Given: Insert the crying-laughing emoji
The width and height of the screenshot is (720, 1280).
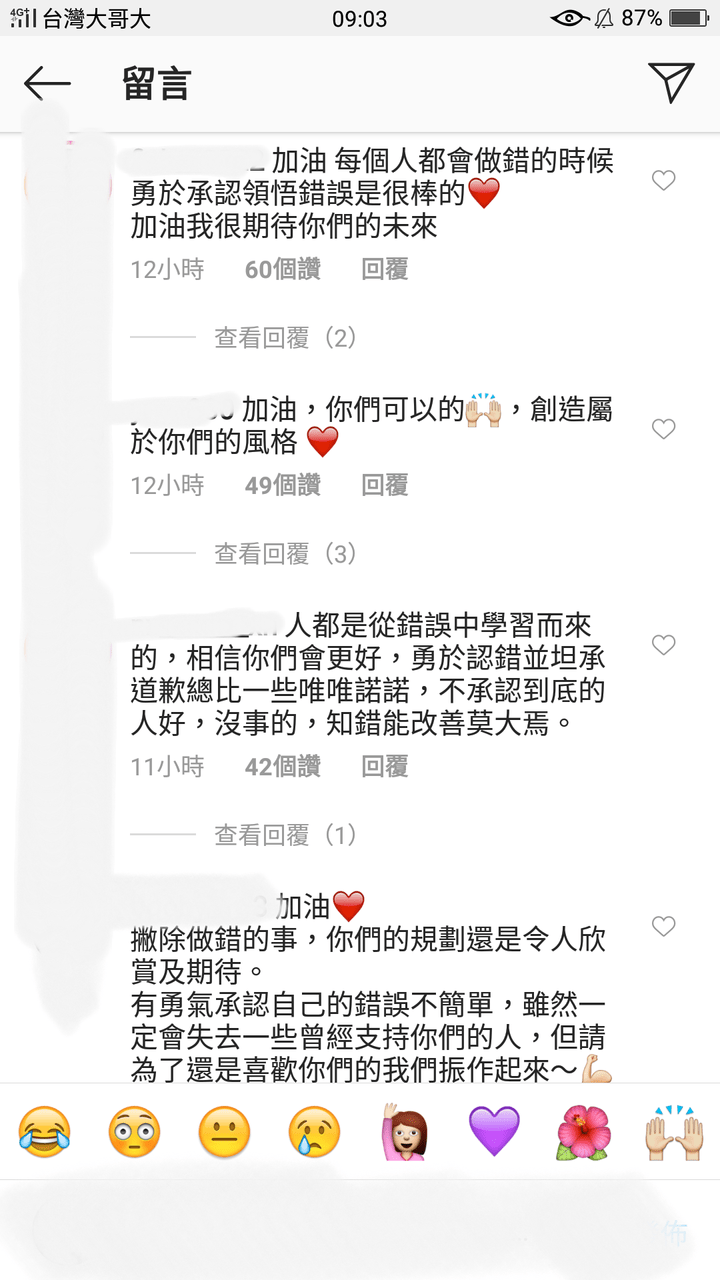Looking at the screenshot, I should [x=45, y=1132].
